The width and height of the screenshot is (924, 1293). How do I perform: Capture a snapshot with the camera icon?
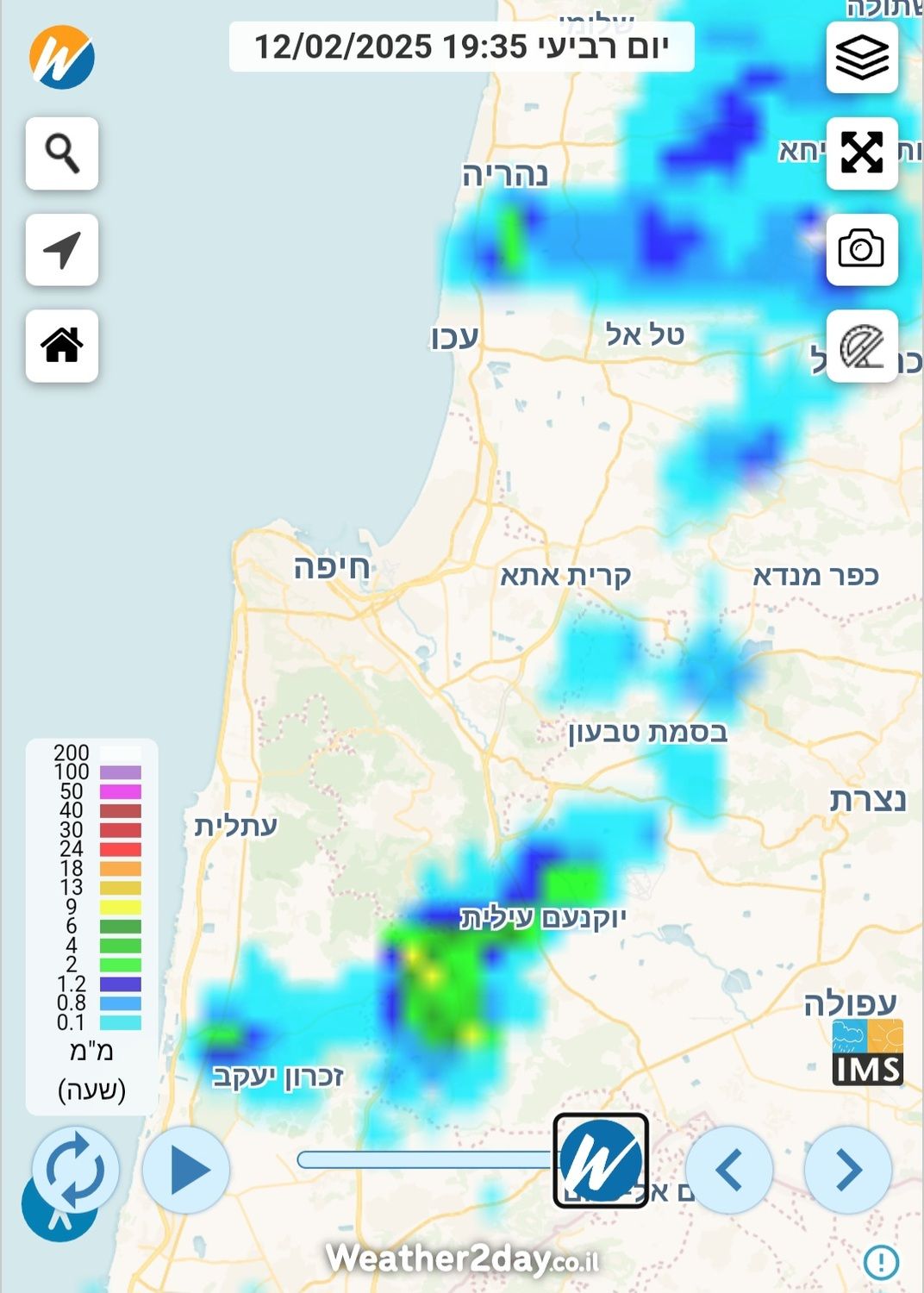pos(862,250)
